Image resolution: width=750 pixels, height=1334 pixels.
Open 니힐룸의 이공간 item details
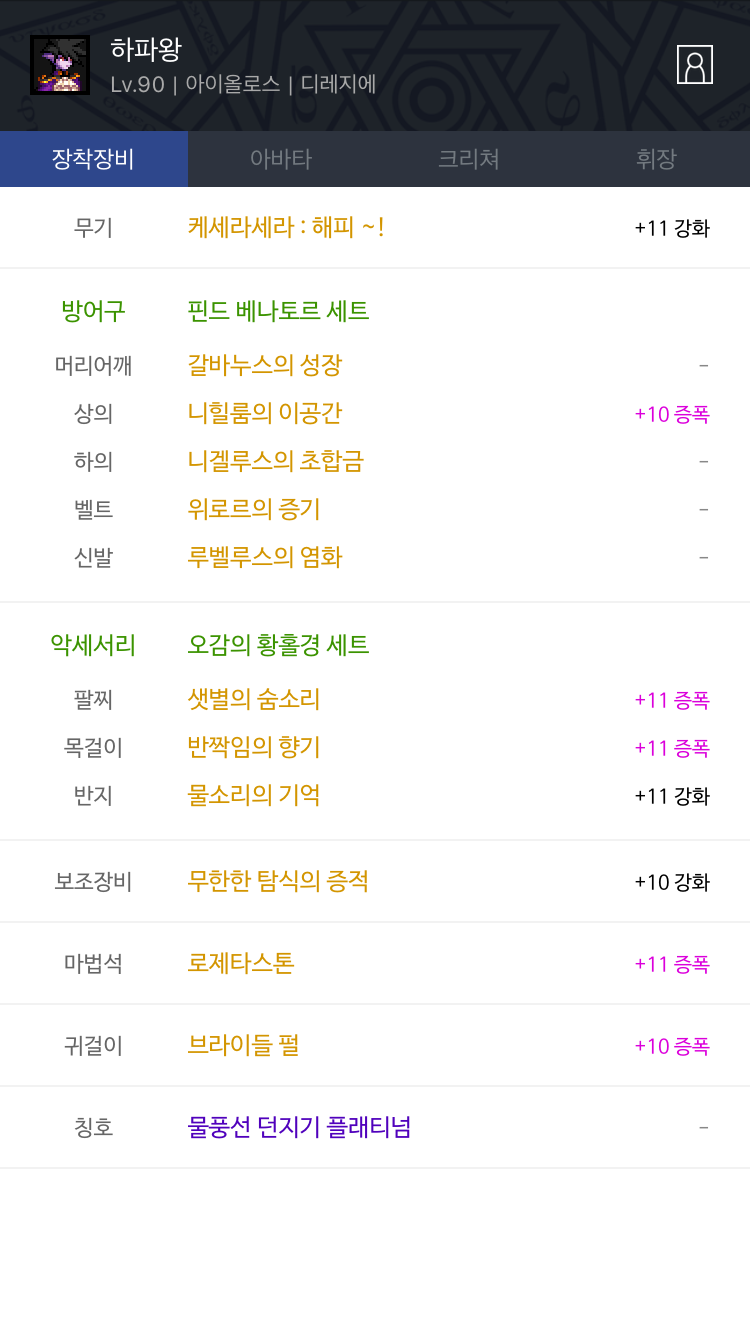point(265,413)
